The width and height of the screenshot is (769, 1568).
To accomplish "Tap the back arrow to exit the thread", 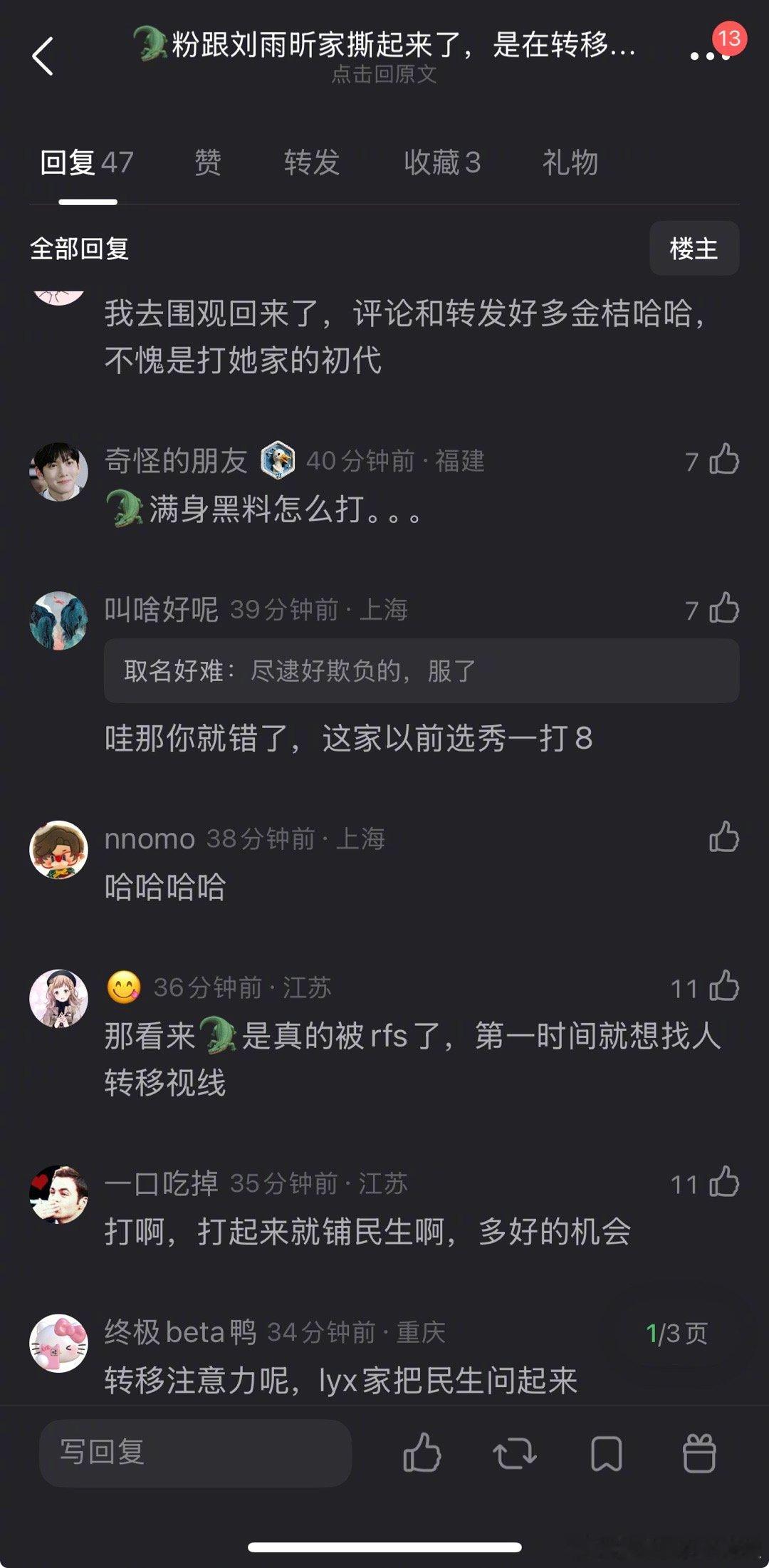I will click(45, 56).
